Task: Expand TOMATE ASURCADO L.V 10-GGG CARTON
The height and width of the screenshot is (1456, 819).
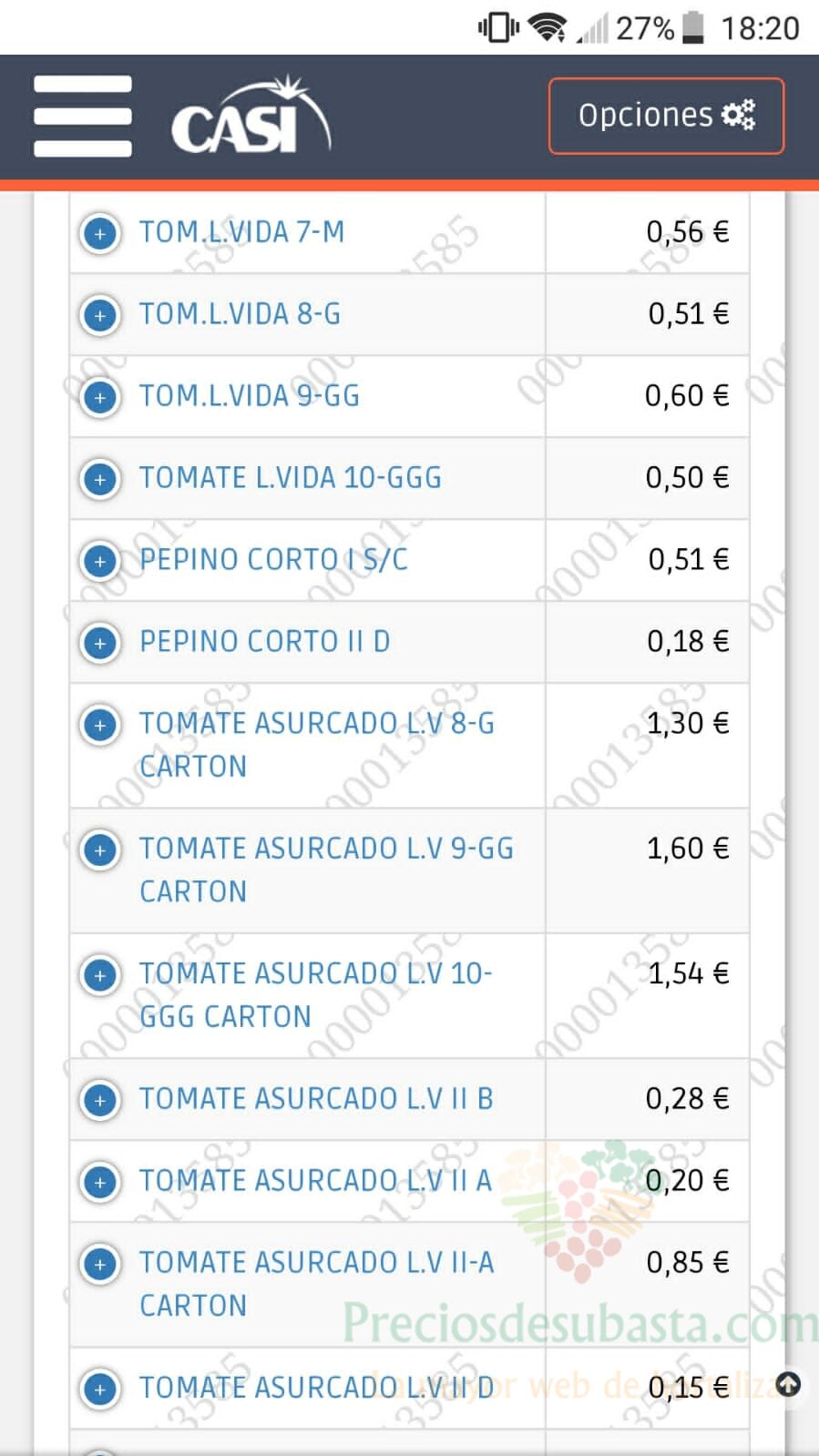Action: [x=100, y=975]
